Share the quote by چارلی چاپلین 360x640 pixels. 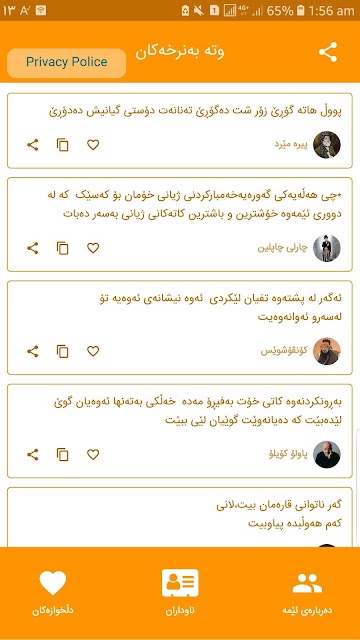click(33, 248)
